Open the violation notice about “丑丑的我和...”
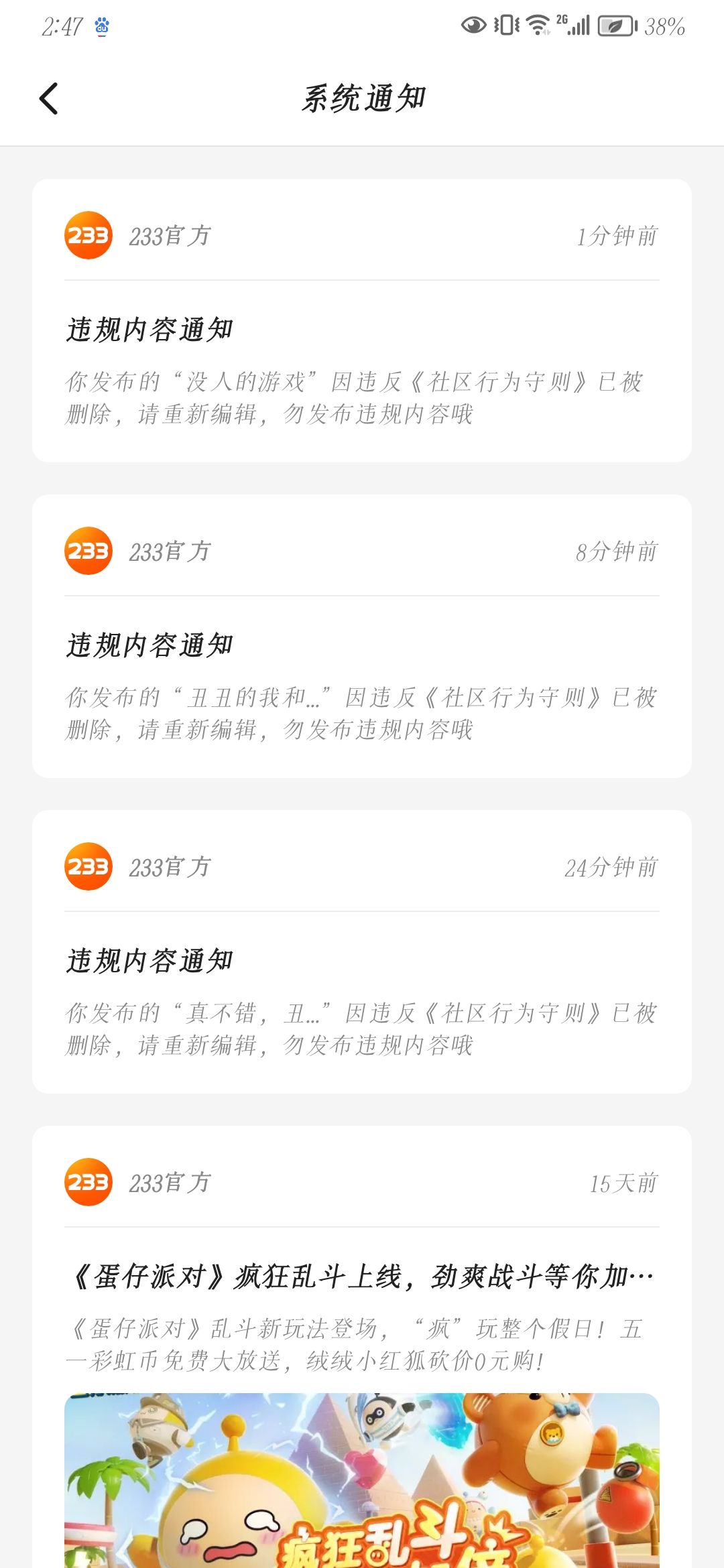The width and height of the screenshot is (724, 1568). point(362,636)
